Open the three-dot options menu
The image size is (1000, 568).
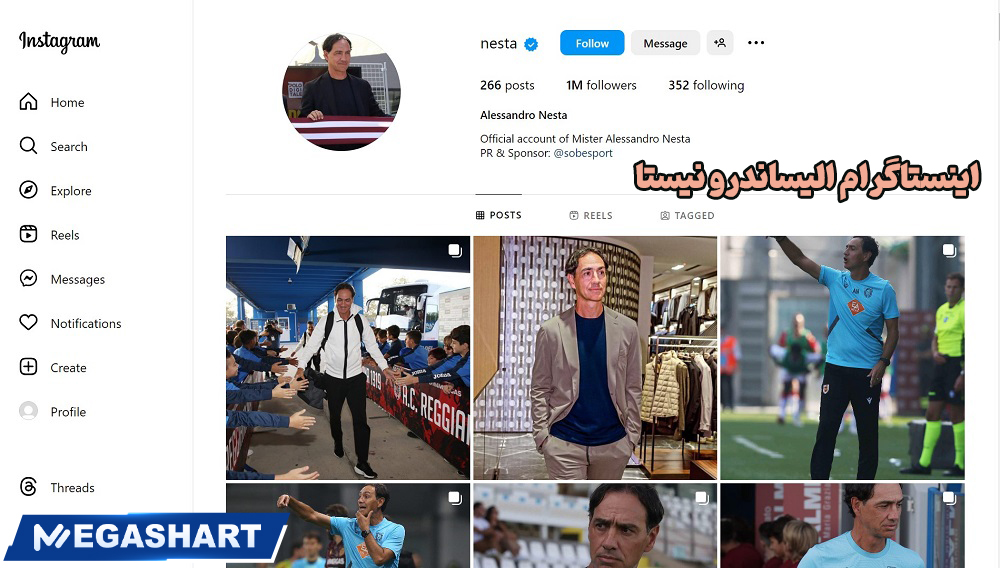[x=756, y=43]
